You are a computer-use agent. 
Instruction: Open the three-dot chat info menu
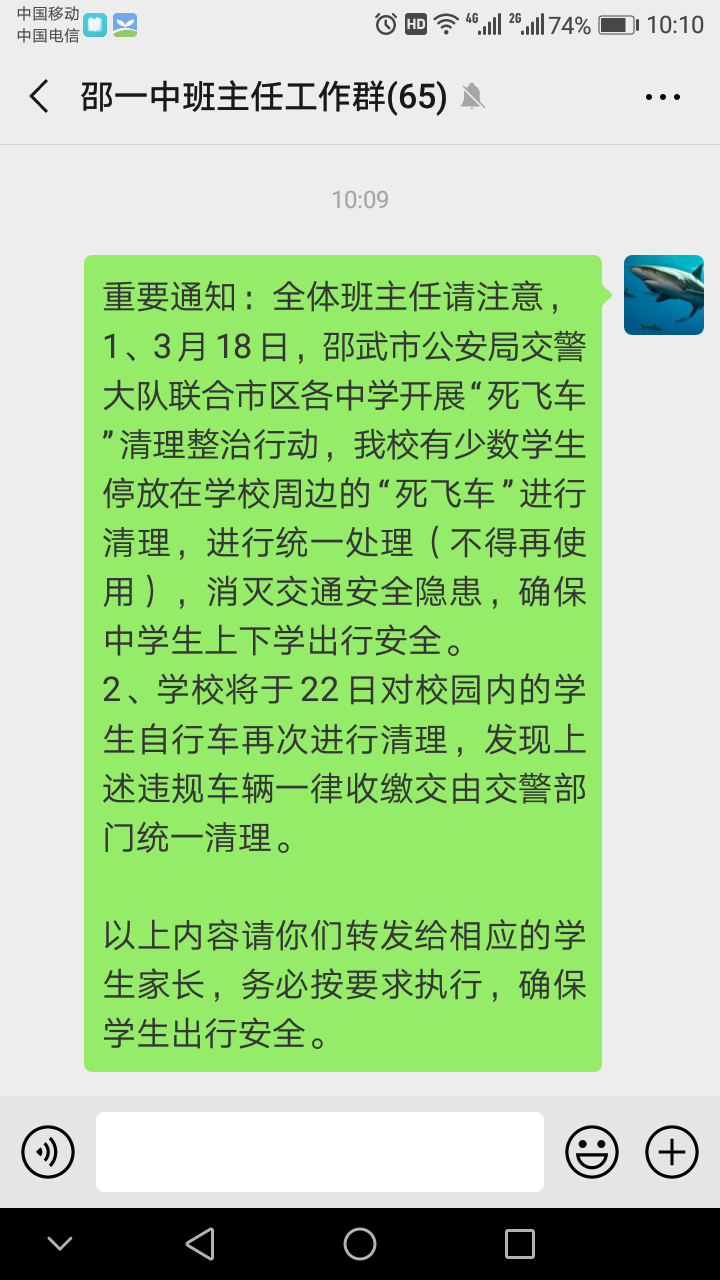[662, 97]
